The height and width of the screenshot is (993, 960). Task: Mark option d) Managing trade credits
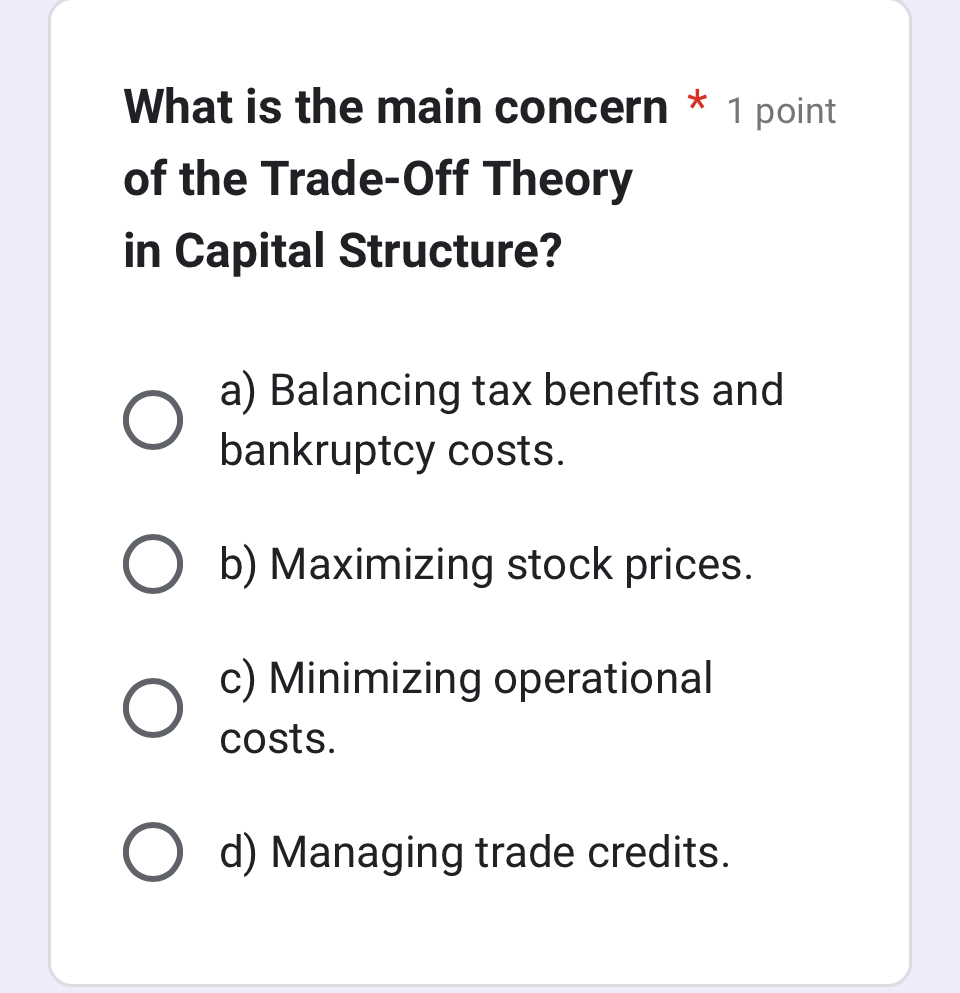(x=153, y=853)
